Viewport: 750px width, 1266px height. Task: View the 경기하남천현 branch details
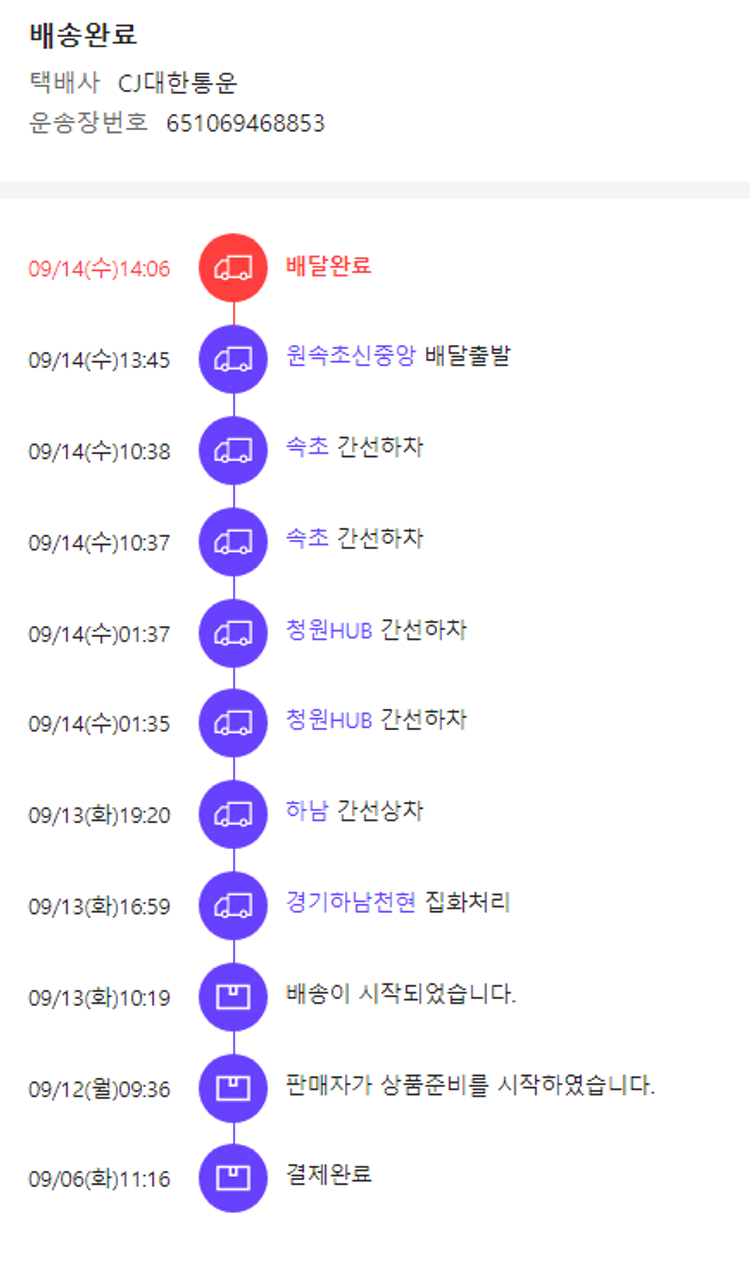coord(350,903)
